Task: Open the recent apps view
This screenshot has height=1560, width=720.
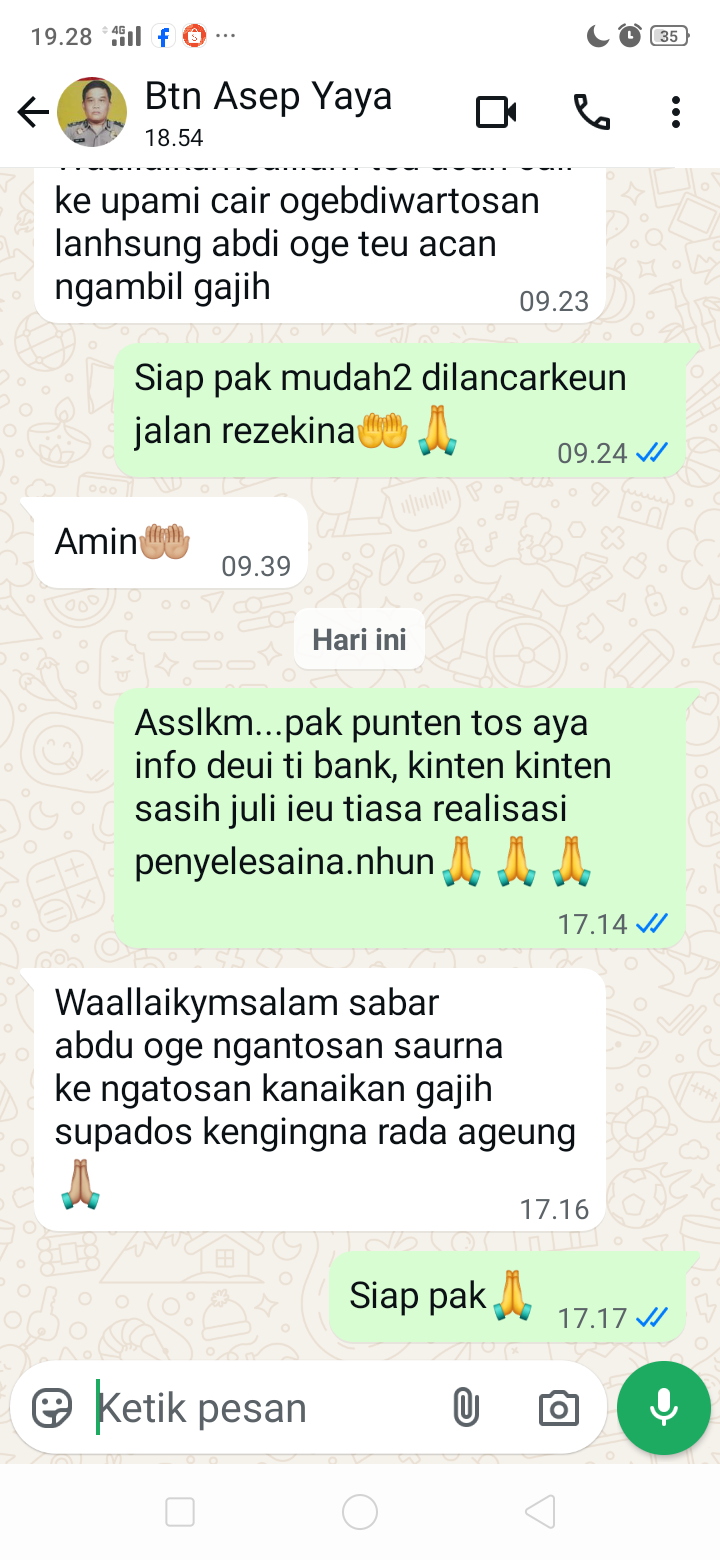Action: tap(180, 1512)
